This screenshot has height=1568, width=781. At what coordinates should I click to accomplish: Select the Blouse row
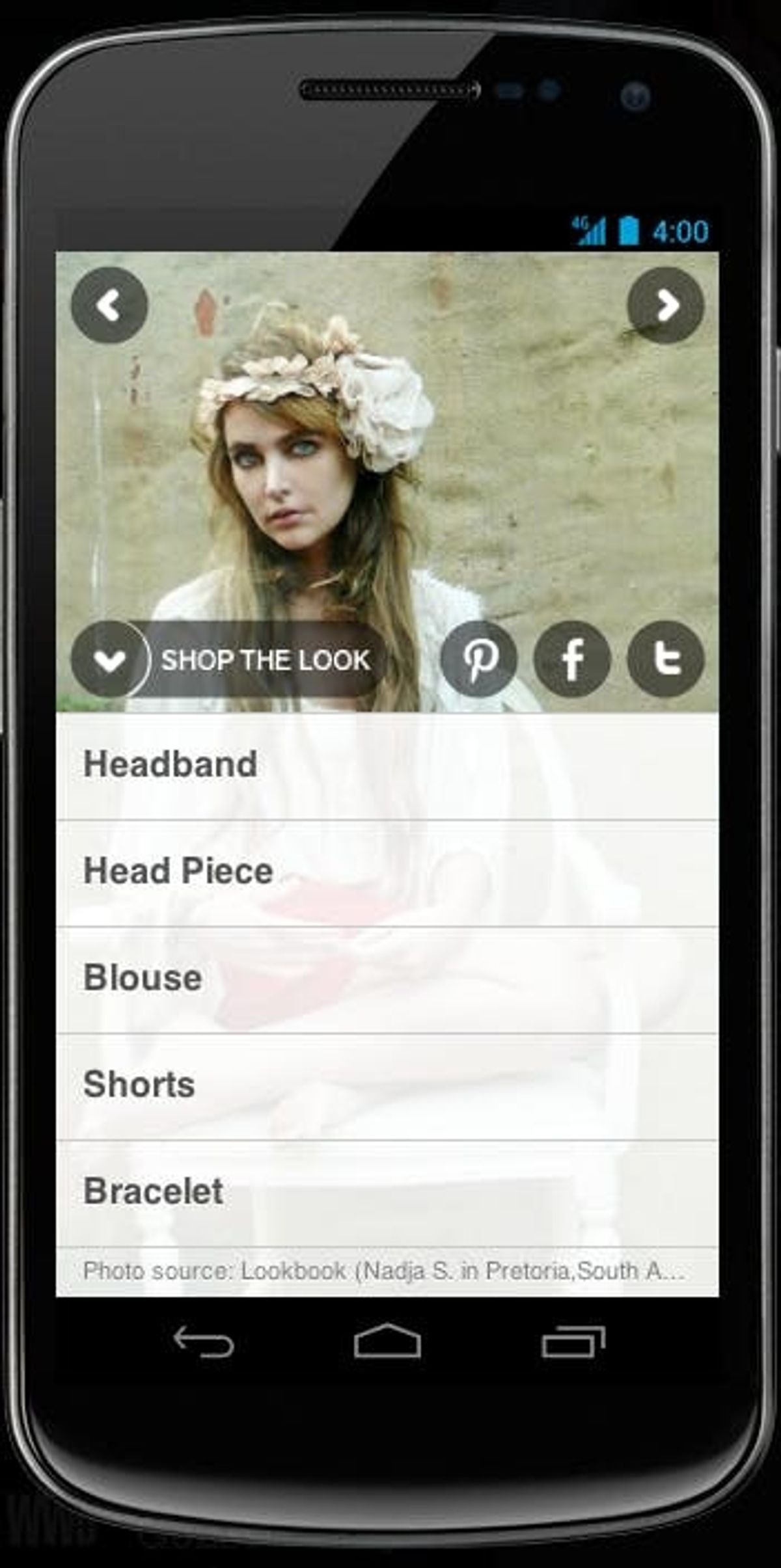click(x=387, y=979)
